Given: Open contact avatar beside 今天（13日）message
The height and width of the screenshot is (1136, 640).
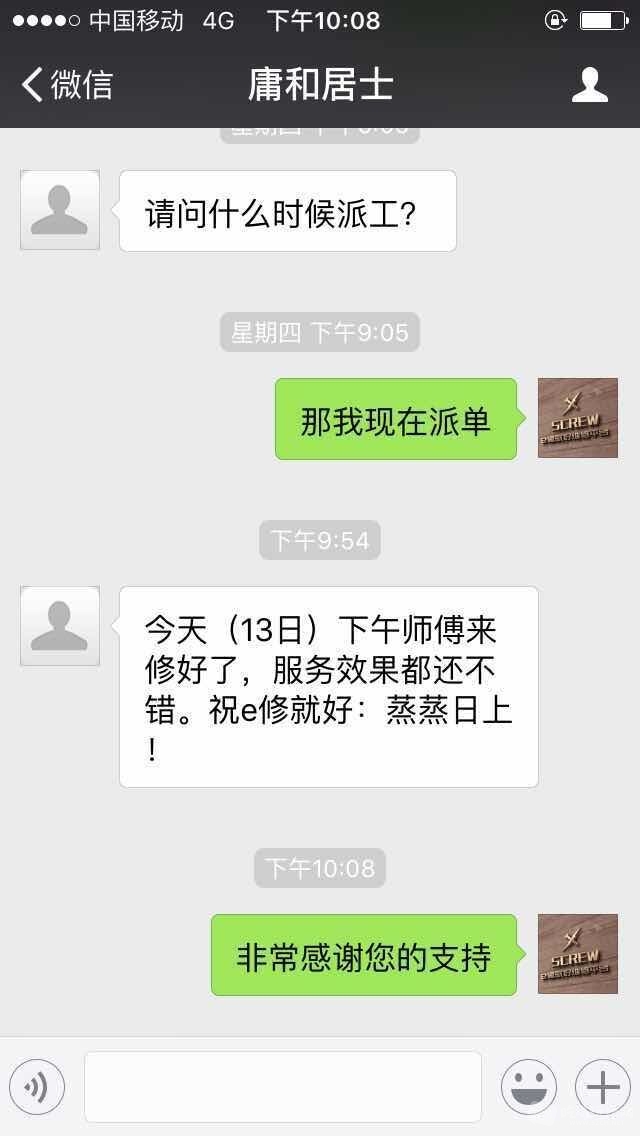Looking at the screenshot, I should (60, 626).
